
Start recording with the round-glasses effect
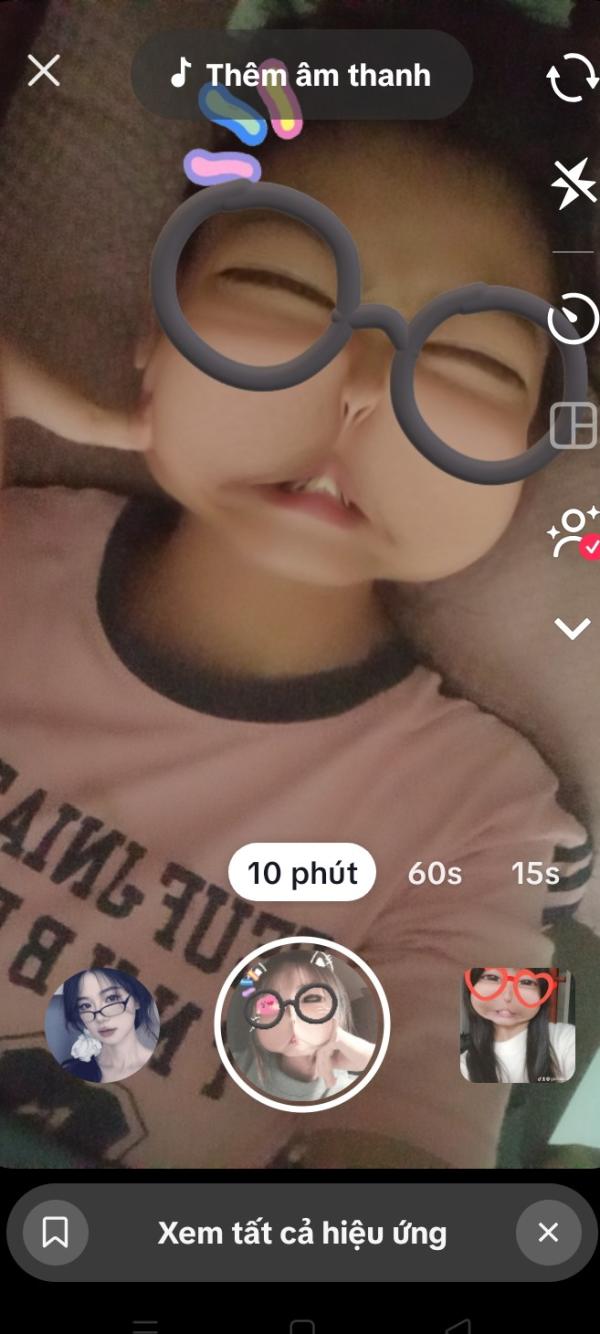(302, 1024)
